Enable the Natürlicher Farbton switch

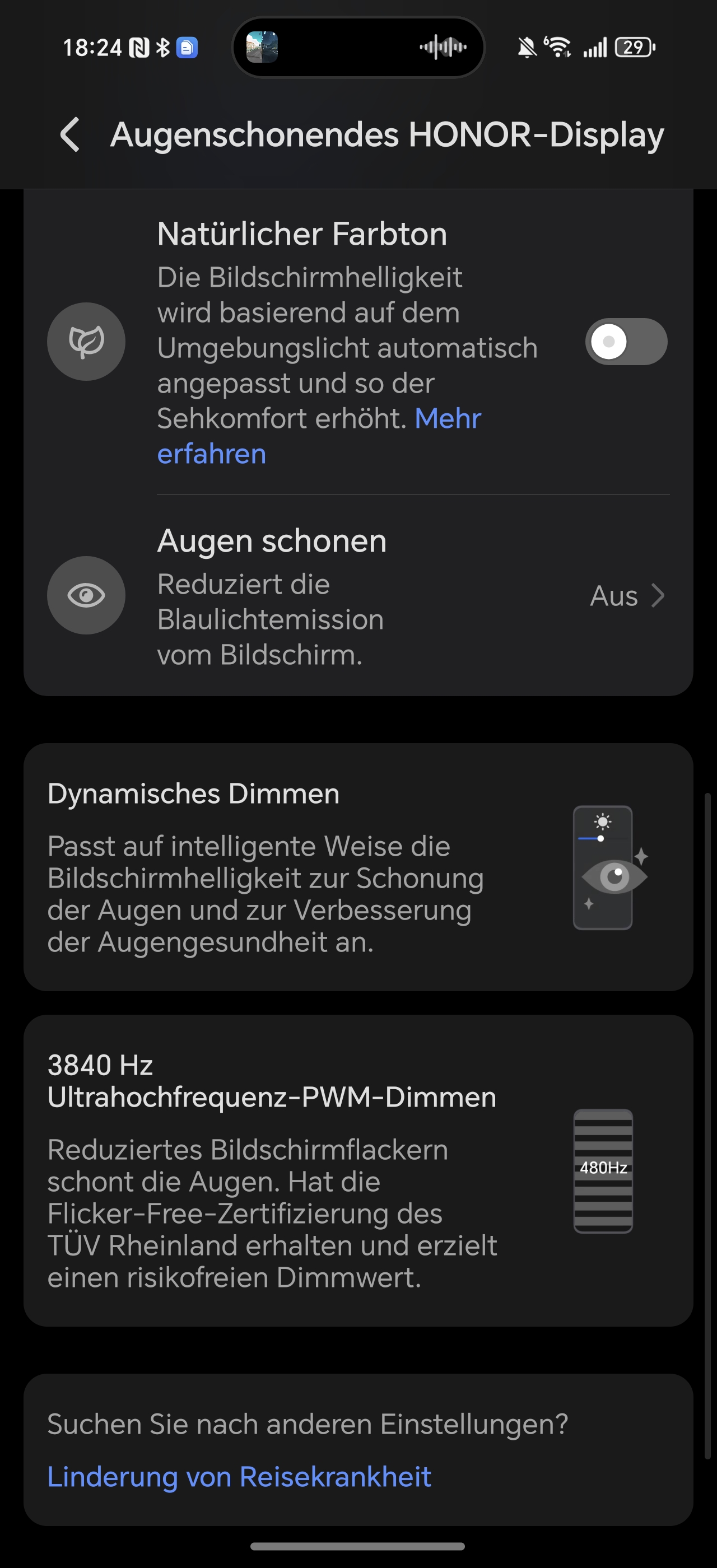click(x=626, y=342)
